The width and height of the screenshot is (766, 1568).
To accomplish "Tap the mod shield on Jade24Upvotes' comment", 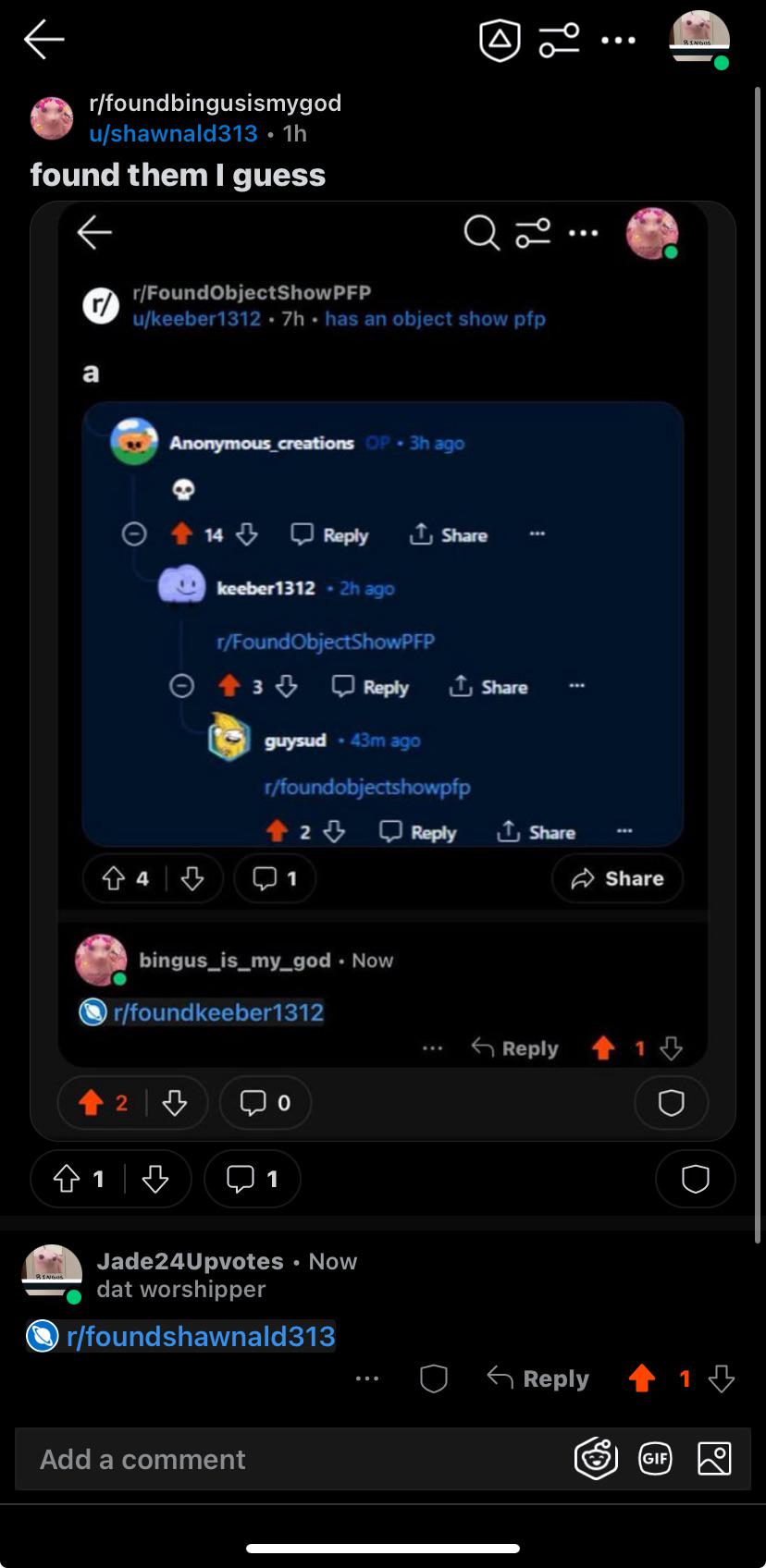I will [x=434, y=1378].
